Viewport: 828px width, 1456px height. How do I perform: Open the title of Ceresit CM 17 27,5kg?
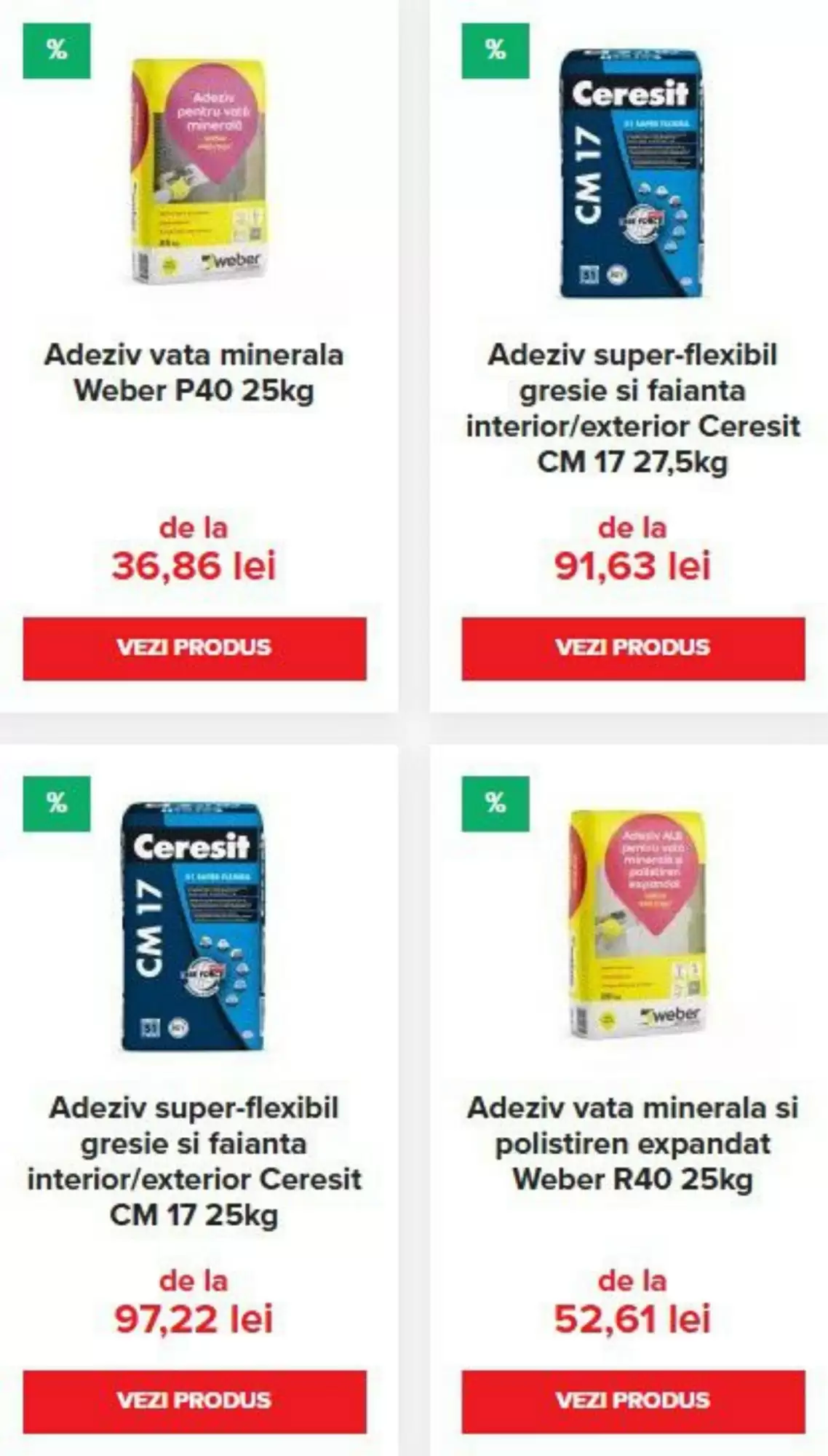point(633,408)
